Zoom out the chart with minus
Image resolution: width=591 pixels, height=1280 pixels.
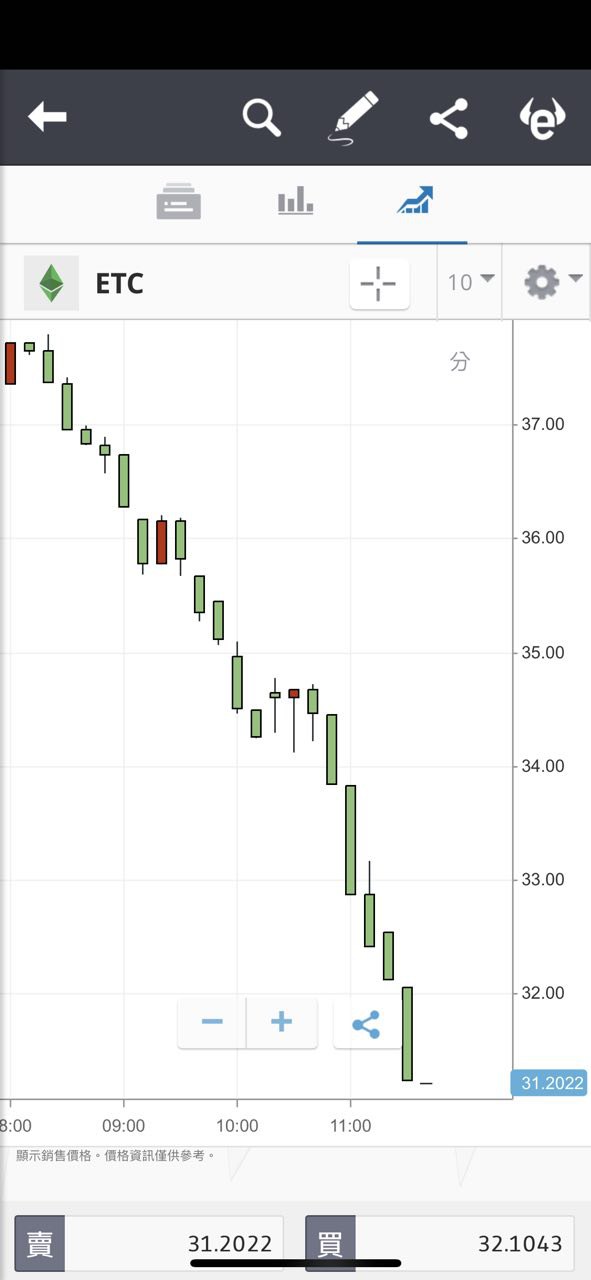click(x=212, y=1022)
